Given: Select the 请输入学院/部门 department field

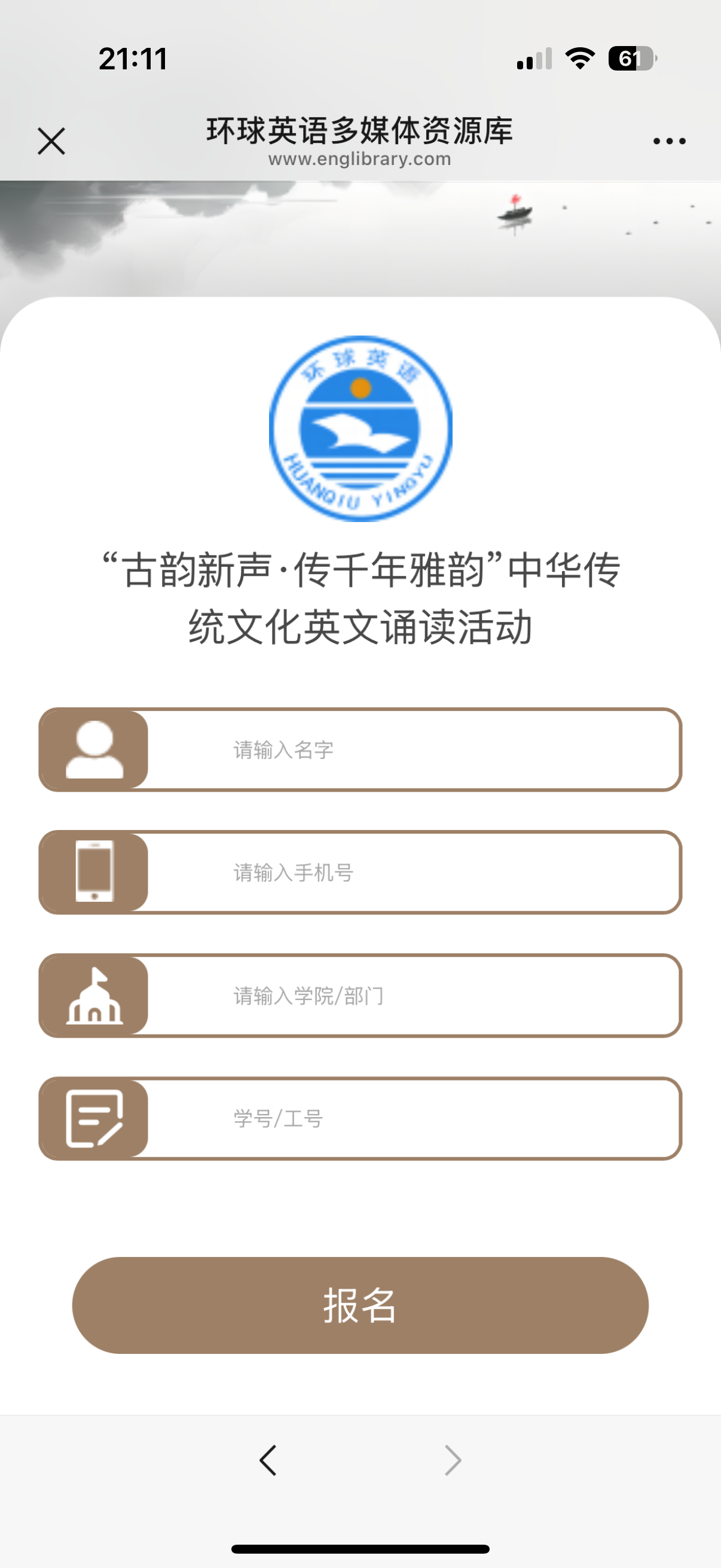Looking at the screenshot, I should pyautogui.click(x=413, y=996).
